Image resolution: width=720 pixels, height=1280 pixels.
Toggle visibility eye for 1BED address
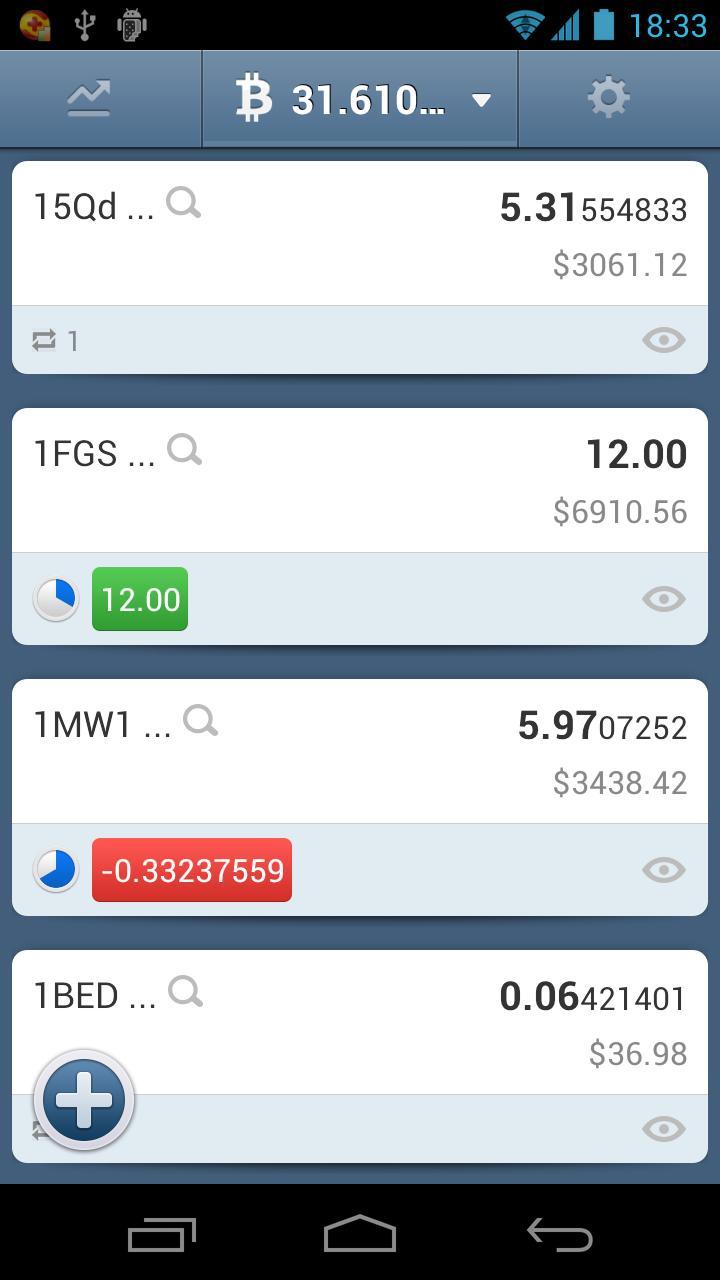(x=663, y=1129)
